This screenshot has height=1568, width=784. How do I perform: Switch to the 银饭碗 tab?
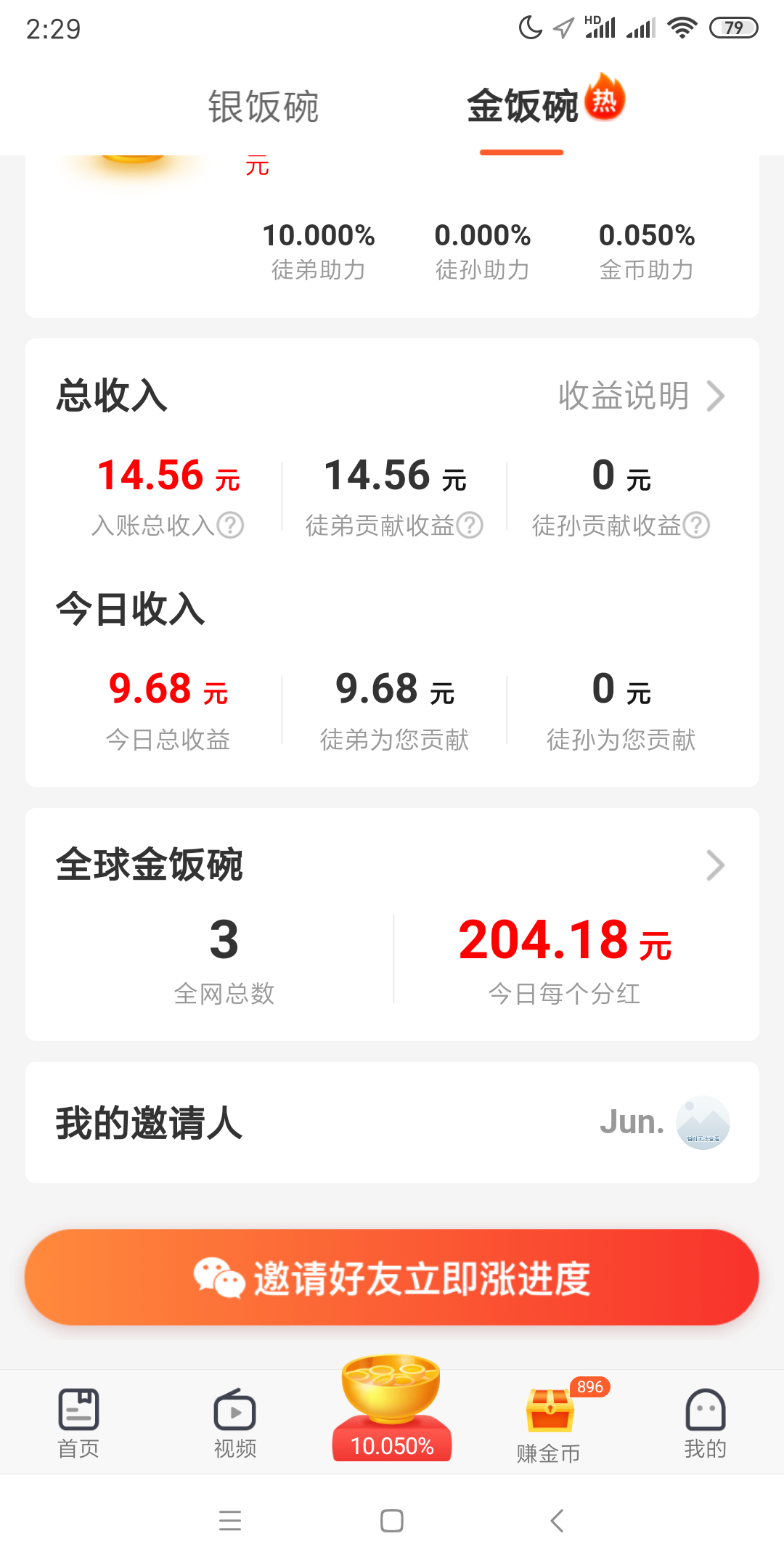tap(263, 107)
